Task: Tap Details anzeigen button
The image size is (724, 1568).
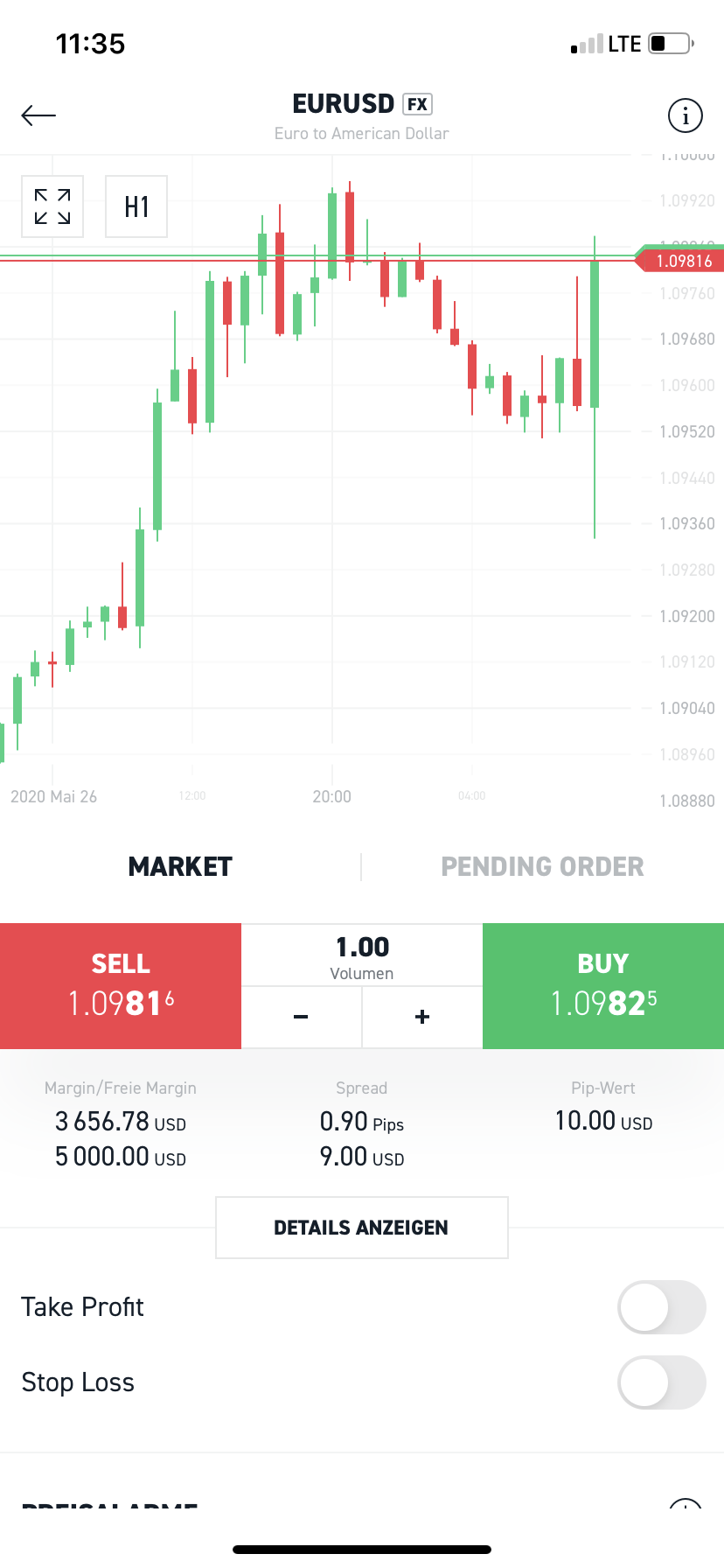Action: pos(362,1228)
